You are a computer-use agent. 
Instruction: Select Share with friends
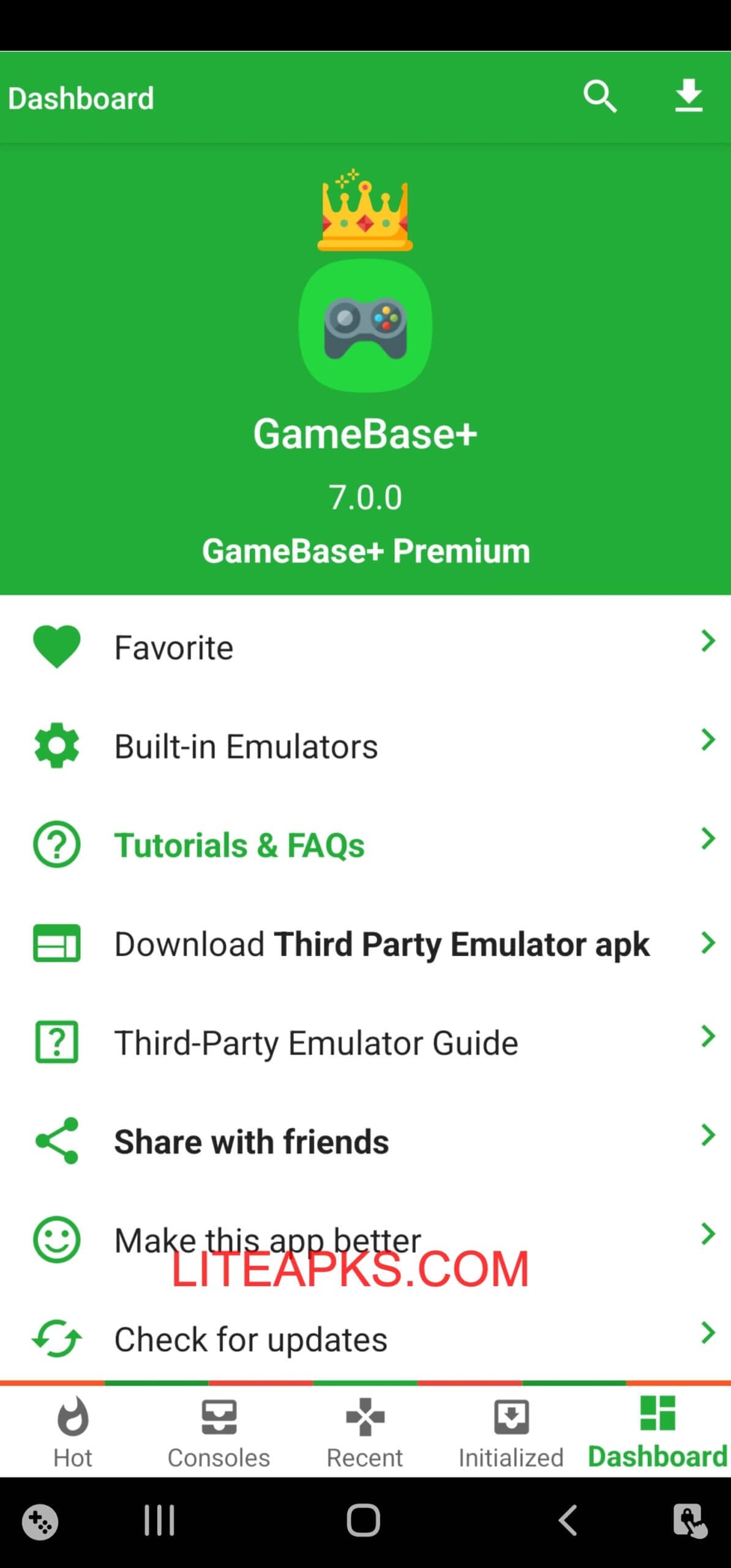click(365, 1141)
